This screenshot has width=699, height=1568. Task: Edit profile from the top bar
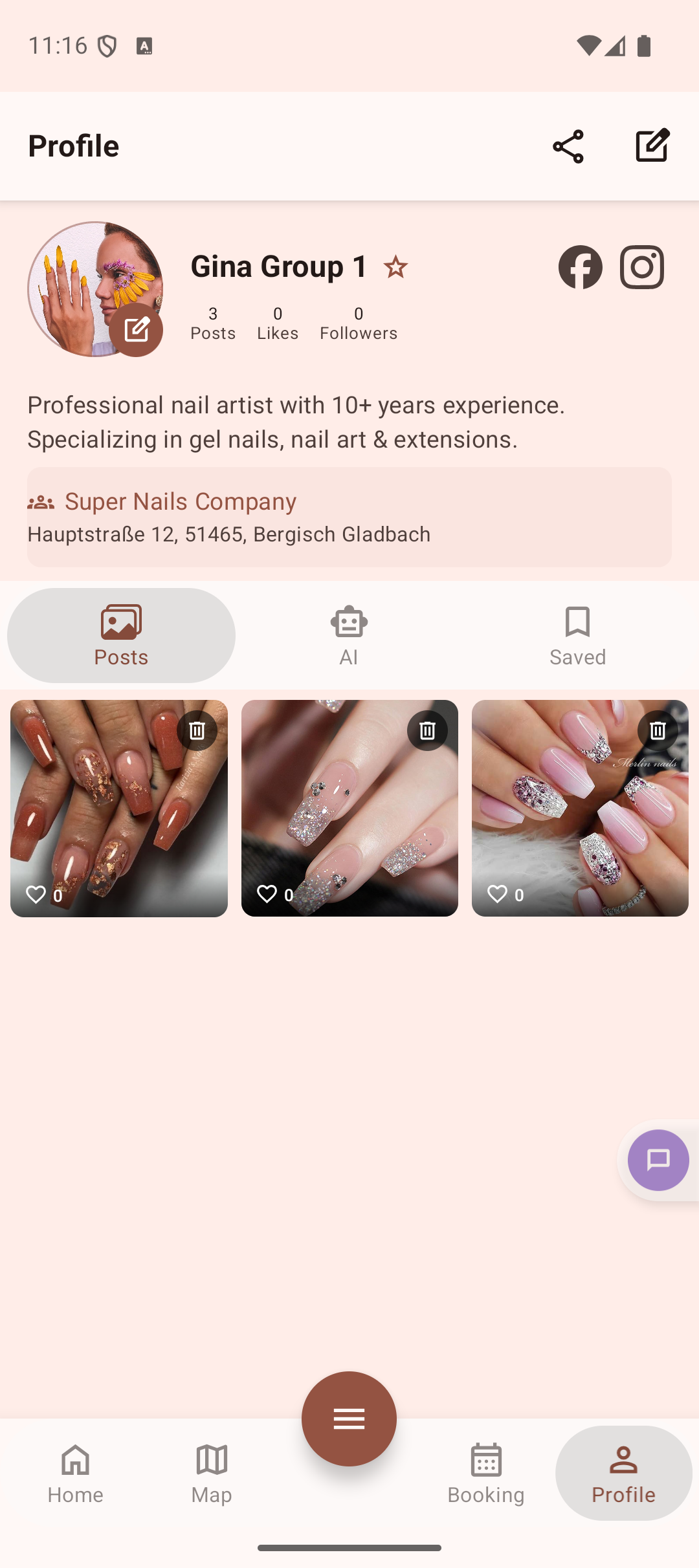pos(652,146)
